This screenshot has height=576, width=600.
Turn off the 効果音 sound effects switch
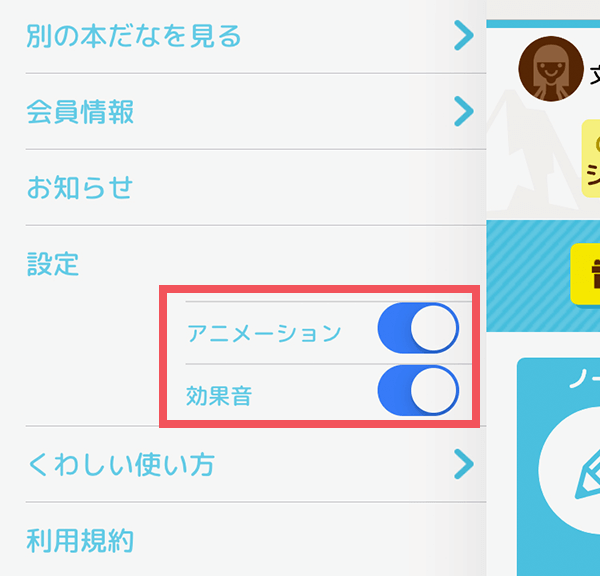[418, 391]
